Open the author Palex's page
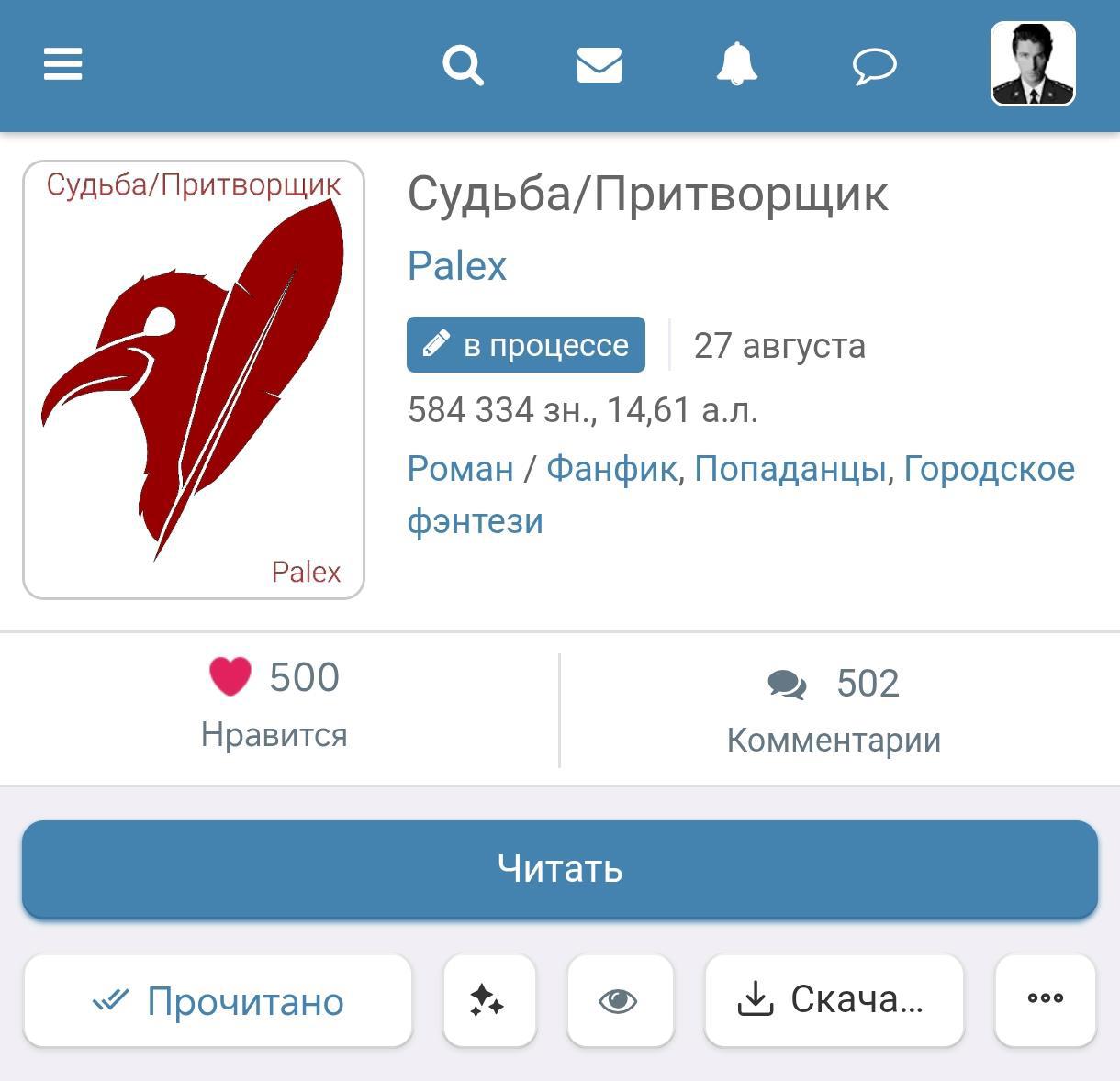Screen dimensions: 1120x1081 pos(456,266)
